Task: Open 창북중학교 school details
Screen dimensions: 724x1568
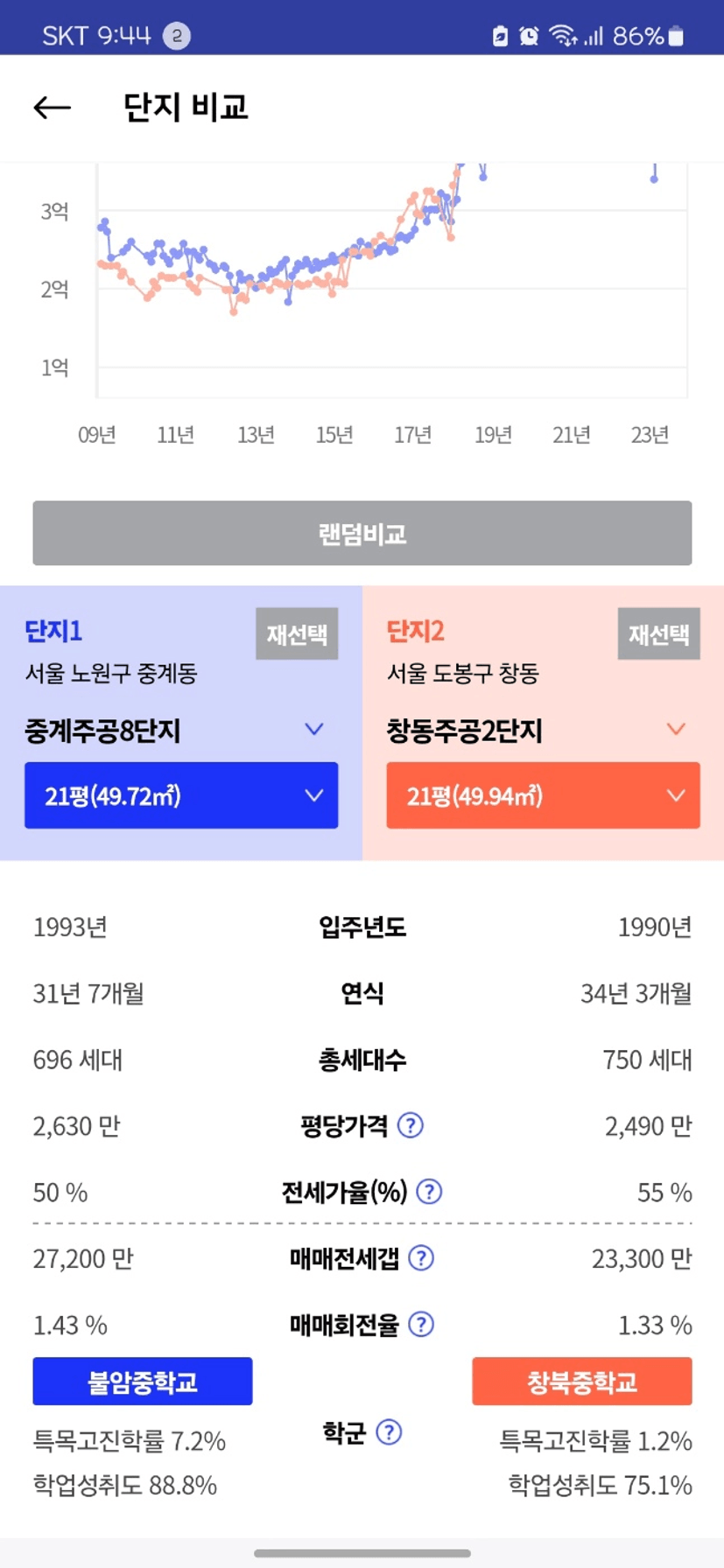Action: tap(582, 1382)
